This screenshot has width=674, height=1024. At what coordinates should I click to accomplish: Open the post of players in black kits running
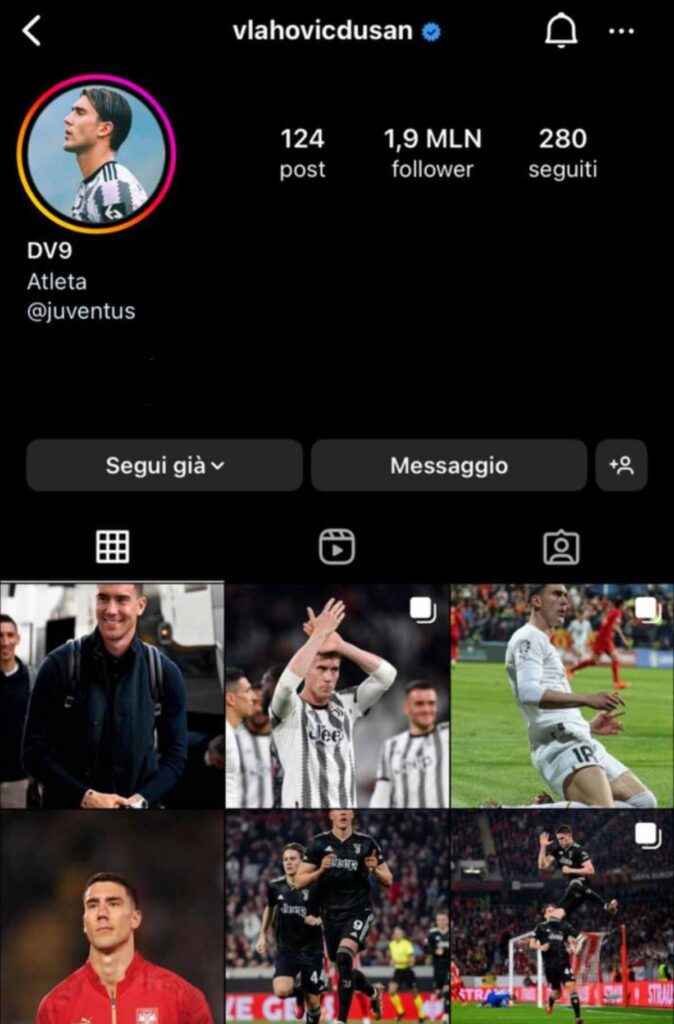click(x=337, y=917)
